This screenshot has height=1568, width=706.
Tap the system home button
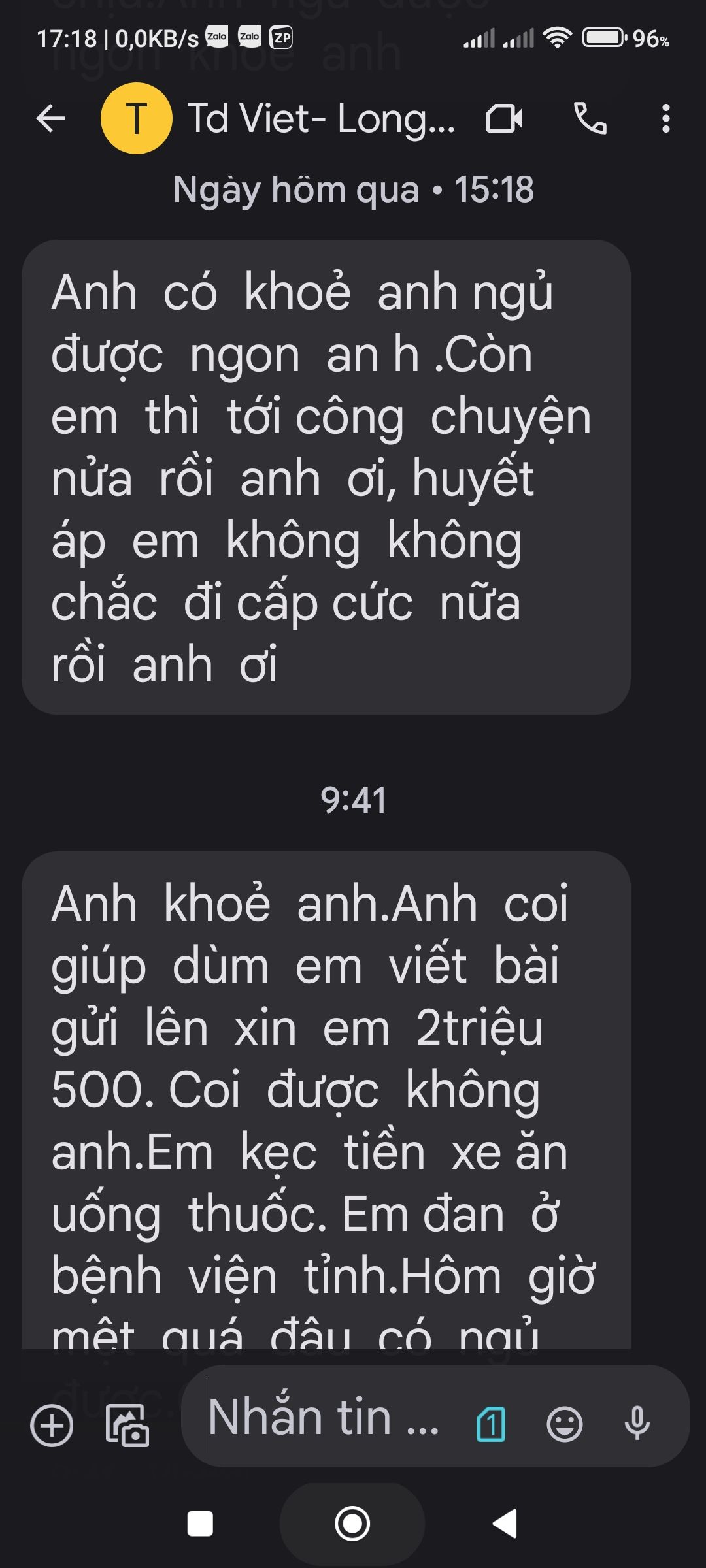(x=352, y=1524)
